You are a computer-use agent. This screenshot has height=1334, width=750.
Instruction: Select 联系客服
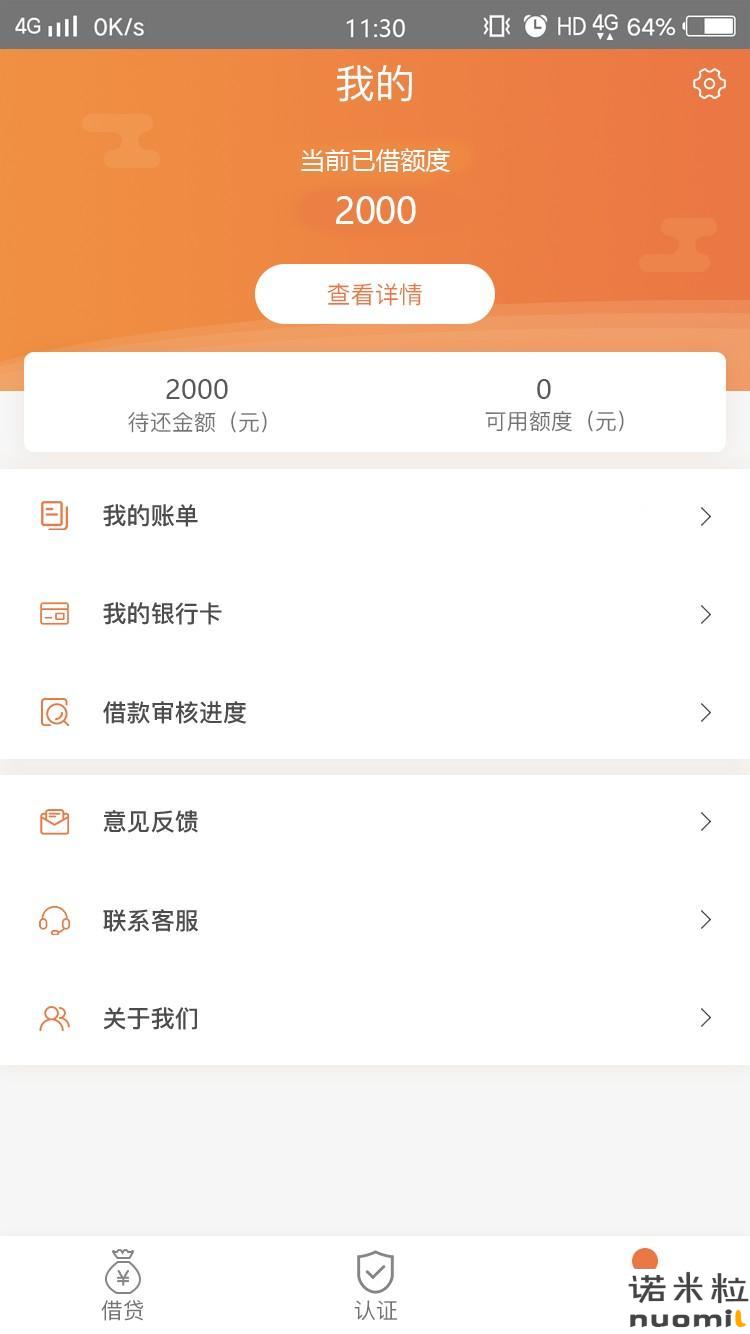pyautogui.click(x=375, y=920)
